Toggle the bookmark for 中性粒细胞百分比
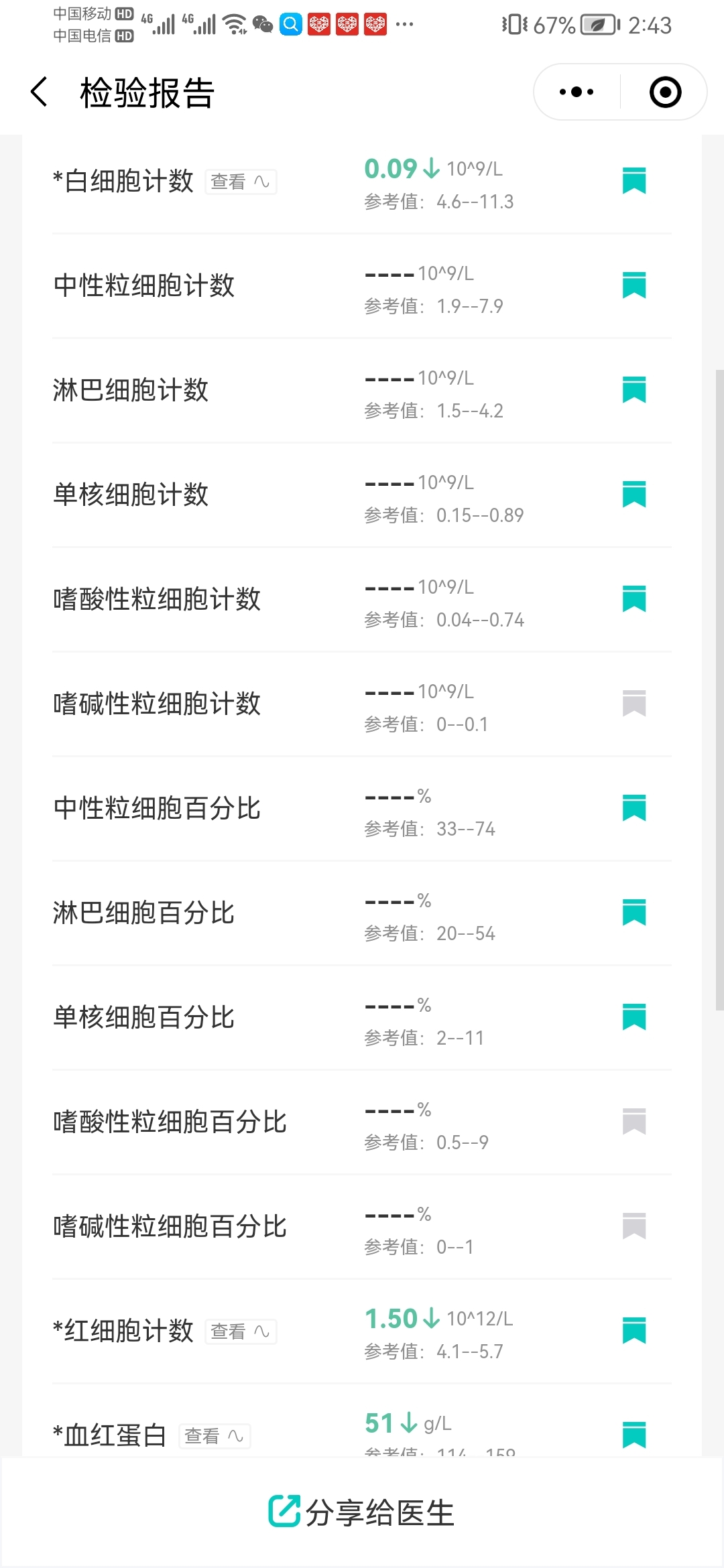Image resolution: width=724 pixels, height=1568 pixels. pyautogui.click(x=634, y=808)
